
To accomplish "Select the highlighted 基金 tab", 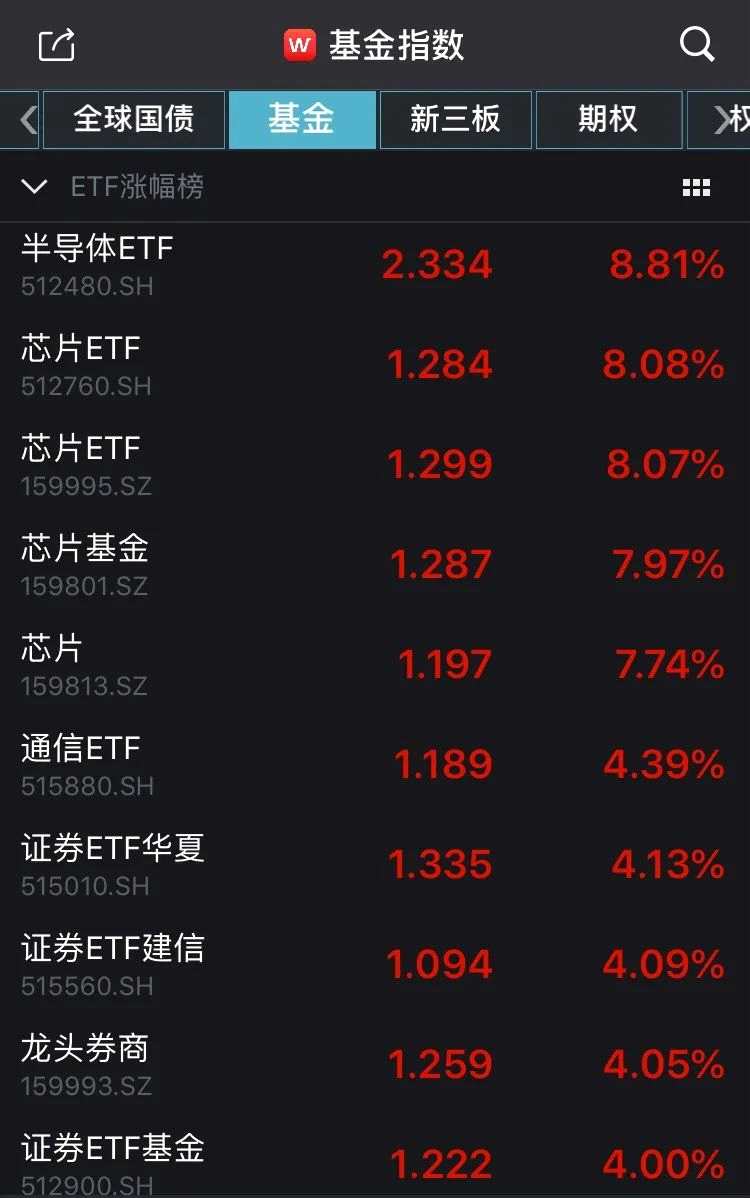I will pos(302,119).
